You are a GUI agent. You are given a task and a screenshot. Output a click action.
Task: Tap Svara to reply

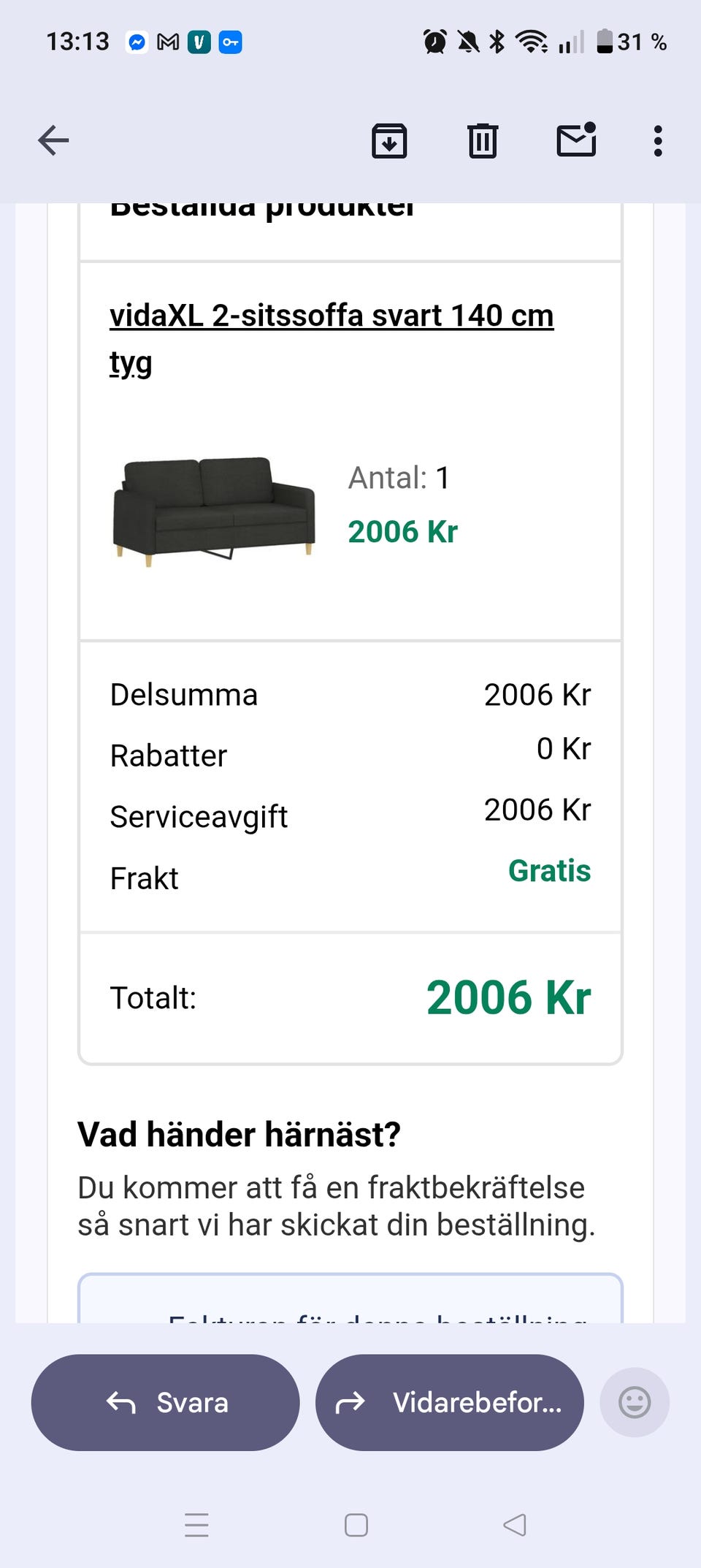[x=166, y=1402]
